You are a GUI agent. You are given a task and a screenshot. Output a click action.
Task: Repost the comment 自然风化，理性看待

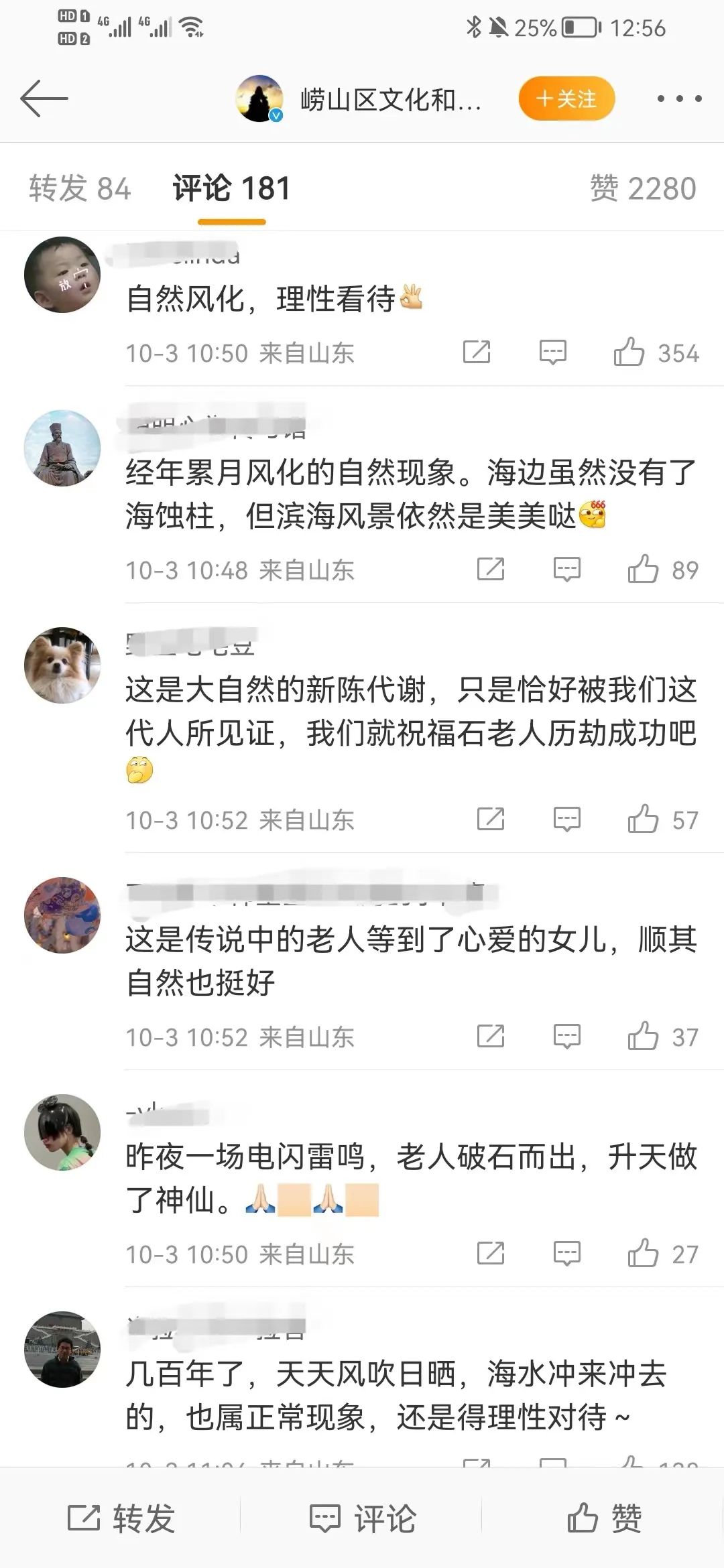477,352
